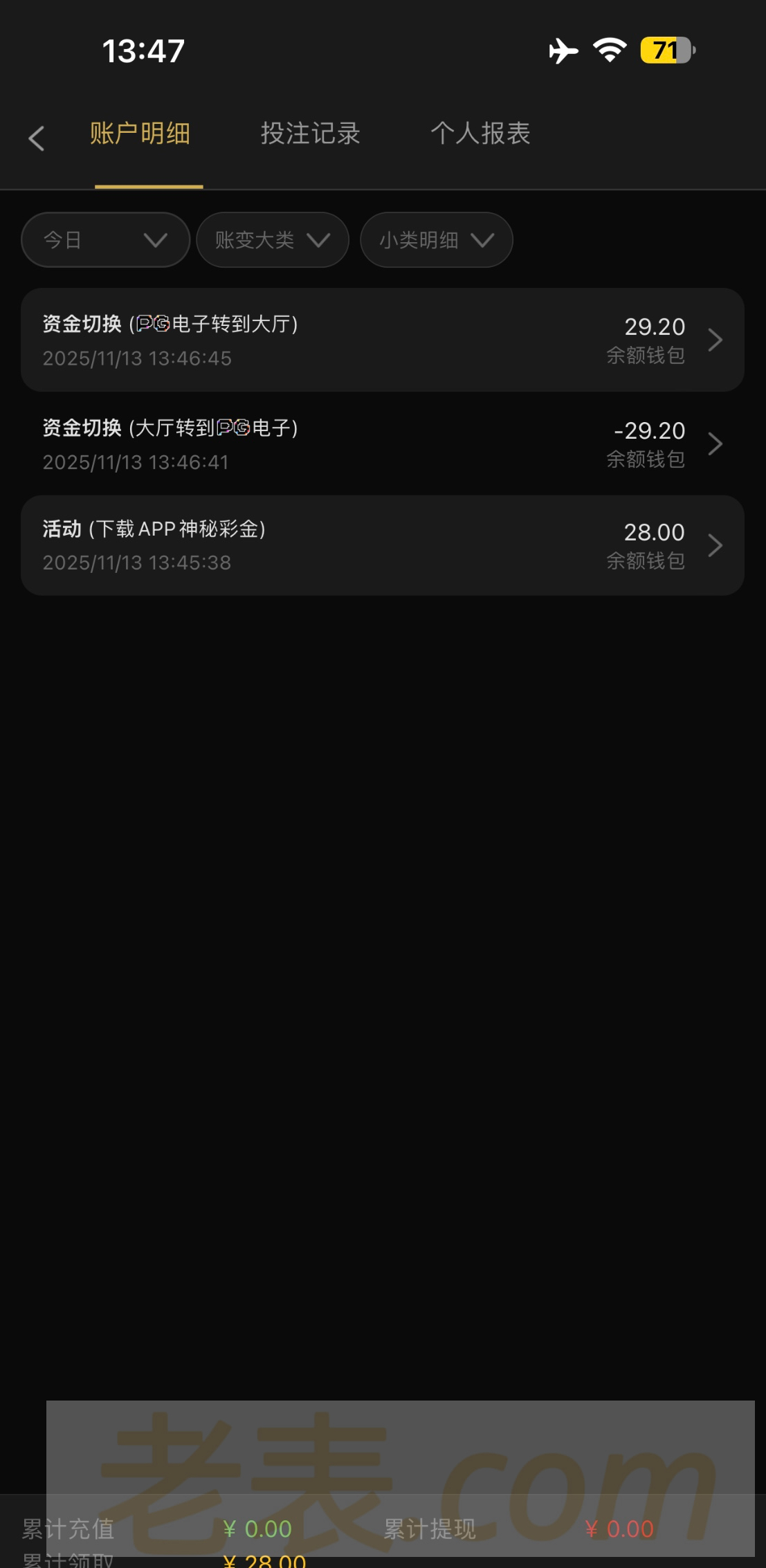Switch to the 投注记录 tab
The width and height of the screenshot is (766, 1568).
click(310, 134)
